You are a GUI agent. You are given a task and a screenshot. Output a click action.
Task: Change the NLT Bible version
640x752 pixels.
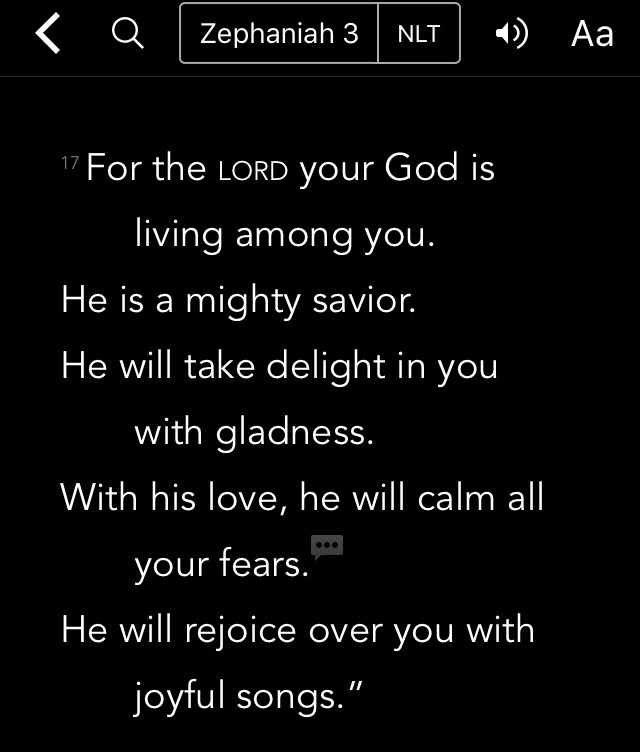pyautogui.click(x=419, y=34)
